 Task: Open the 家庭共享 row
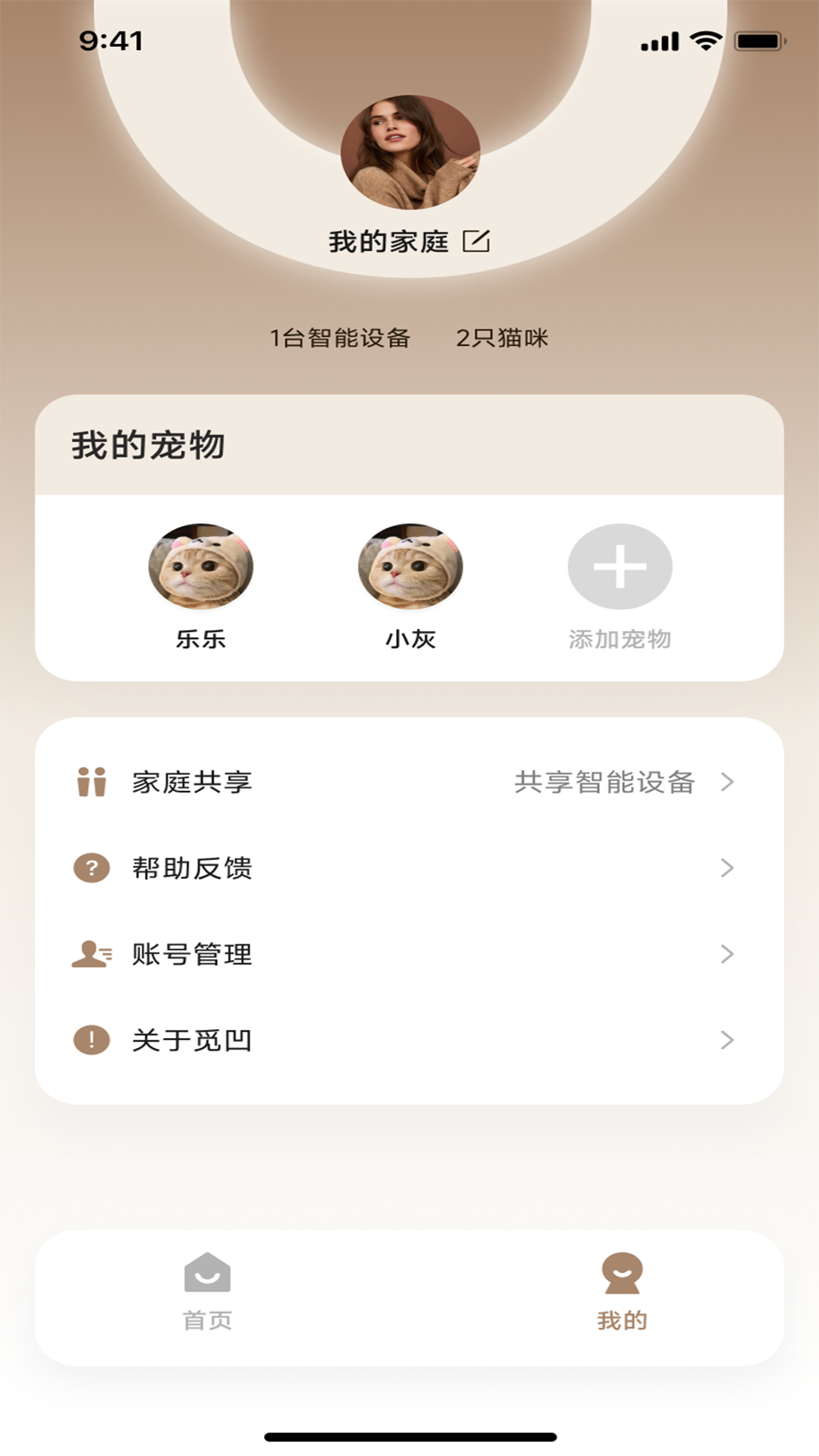pyautogui.click(x=409, y=782)
